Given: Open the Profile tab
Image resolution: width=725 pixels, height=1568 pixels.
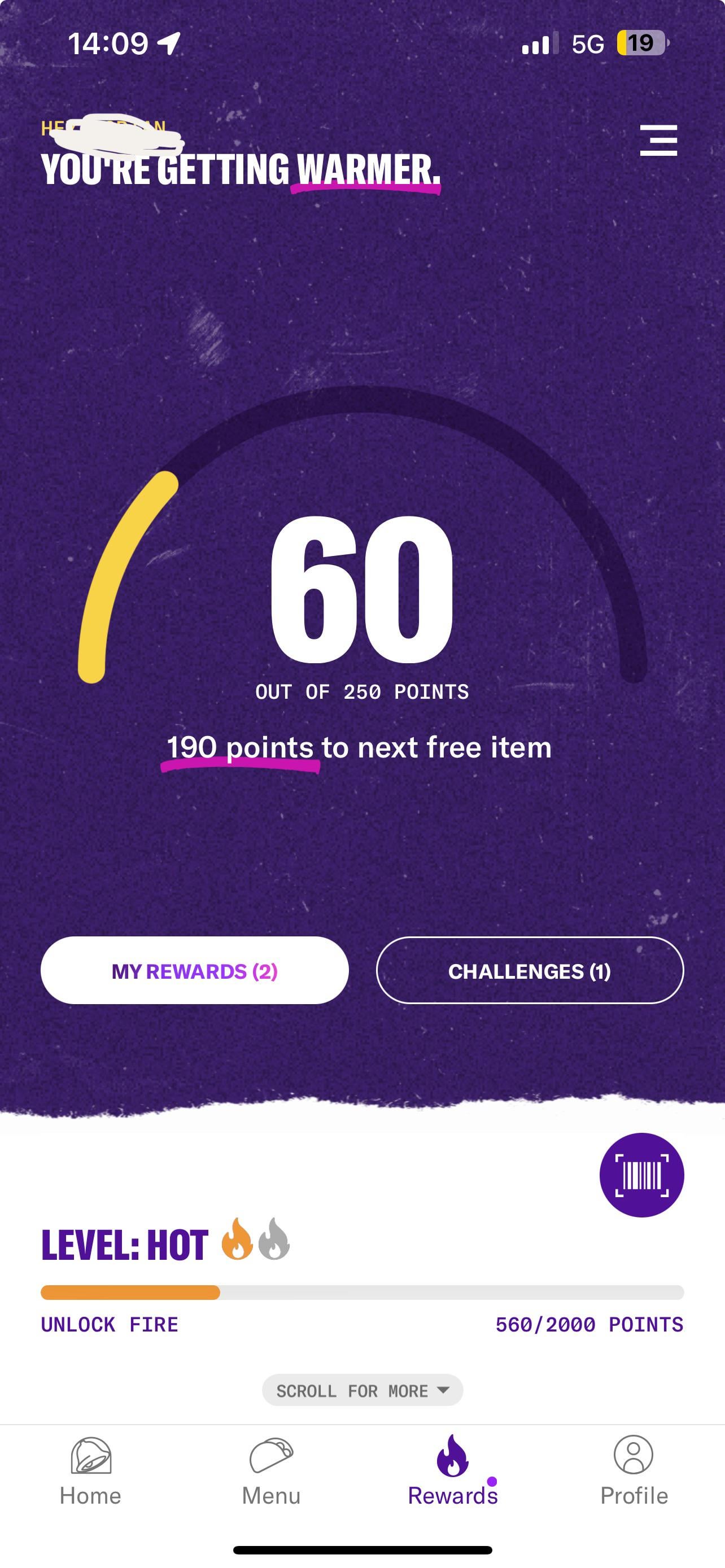Looking at the screenshot, I should pyautogui.click(x=634, y=1472).
